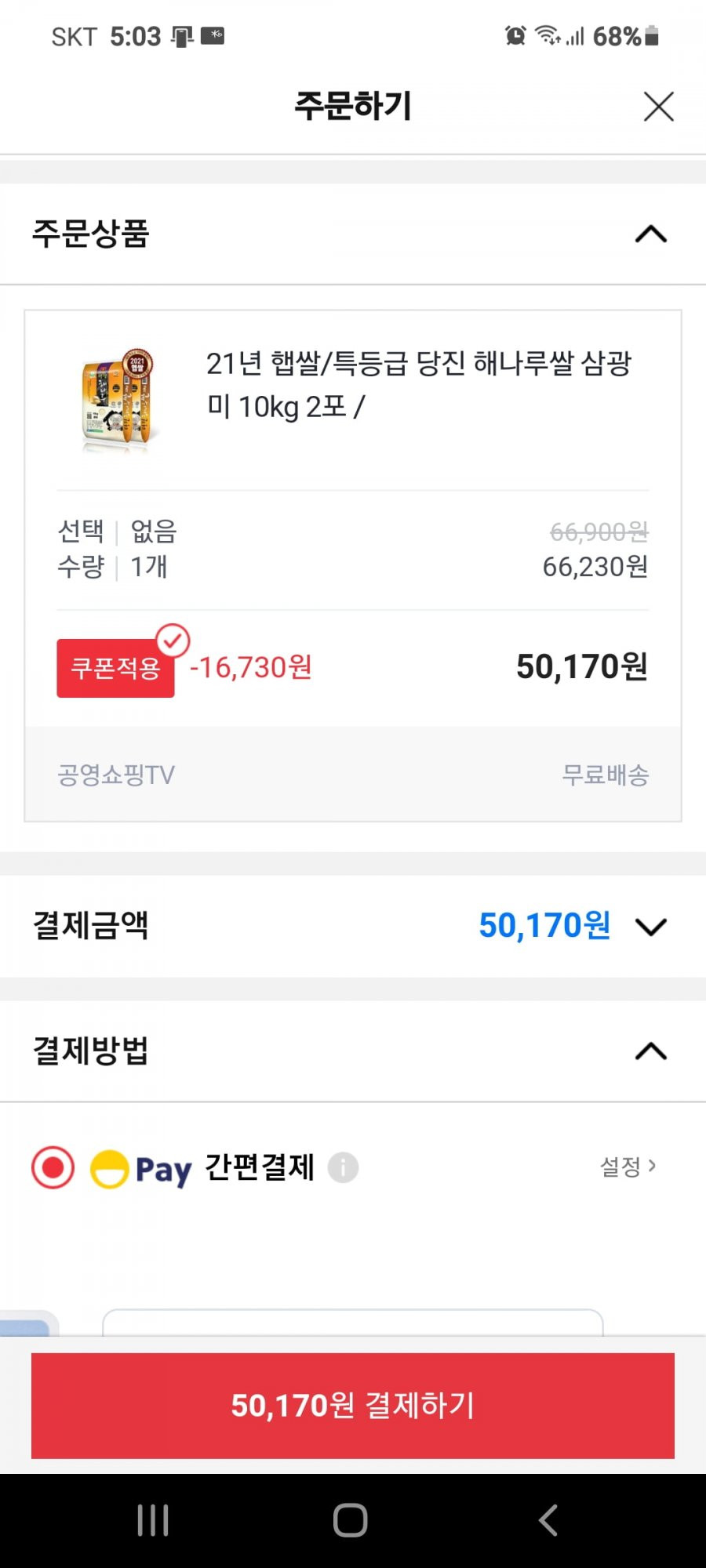This screenshot has height=1568, width=706.
Task: Close the 주문하기 order page
Action: pos(658,107)
